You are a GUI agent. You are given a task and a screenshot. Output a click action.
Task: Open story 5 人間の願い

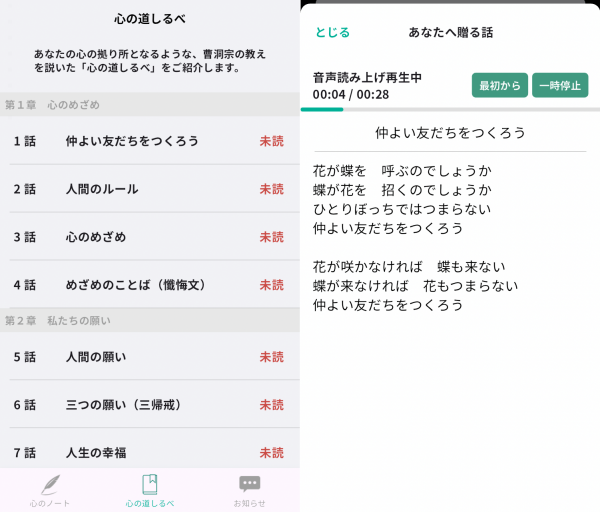coord(148,357)
